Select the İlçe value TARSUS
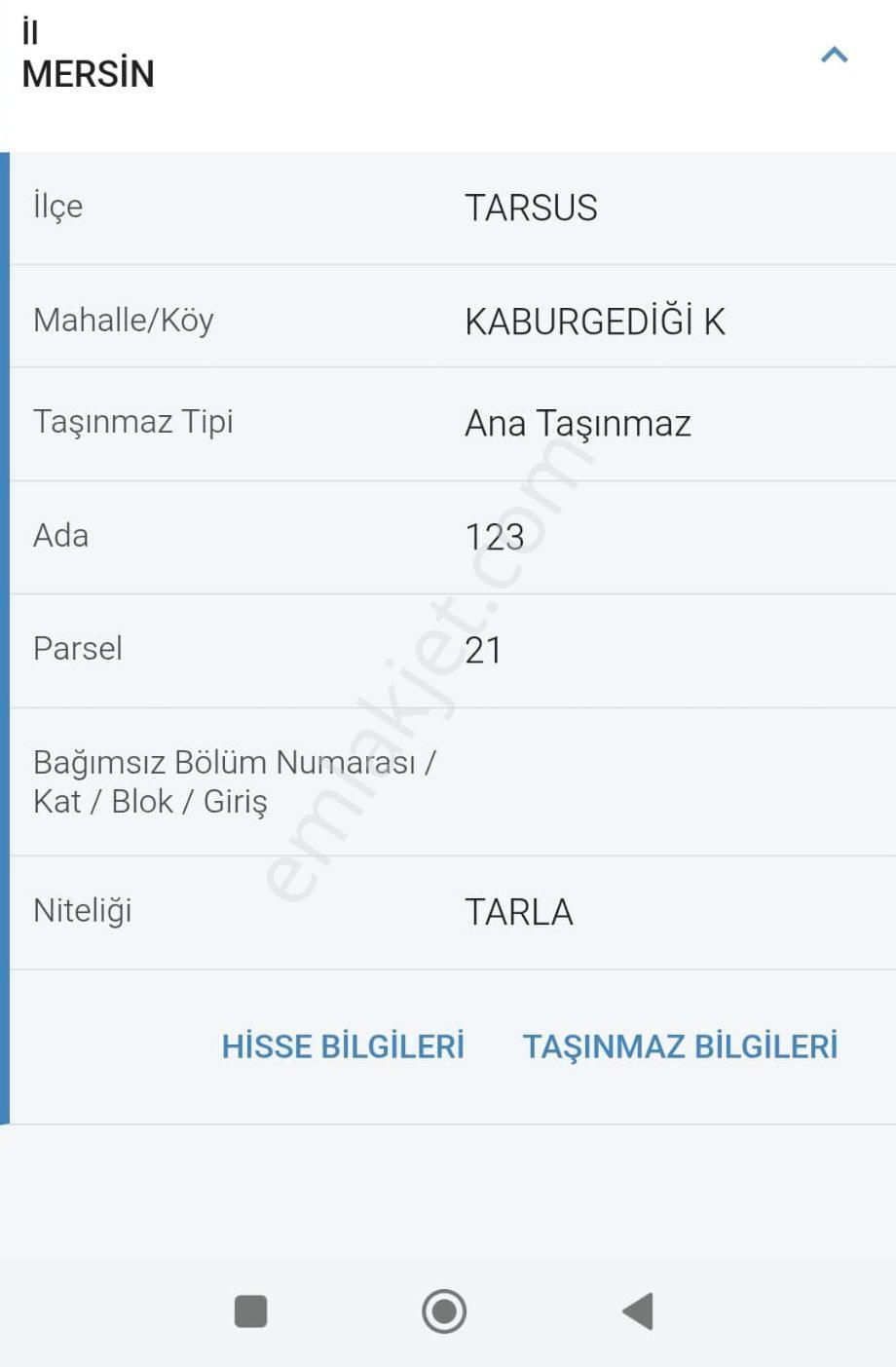The width and height of the screenshot is (896, 1367). 531,207
